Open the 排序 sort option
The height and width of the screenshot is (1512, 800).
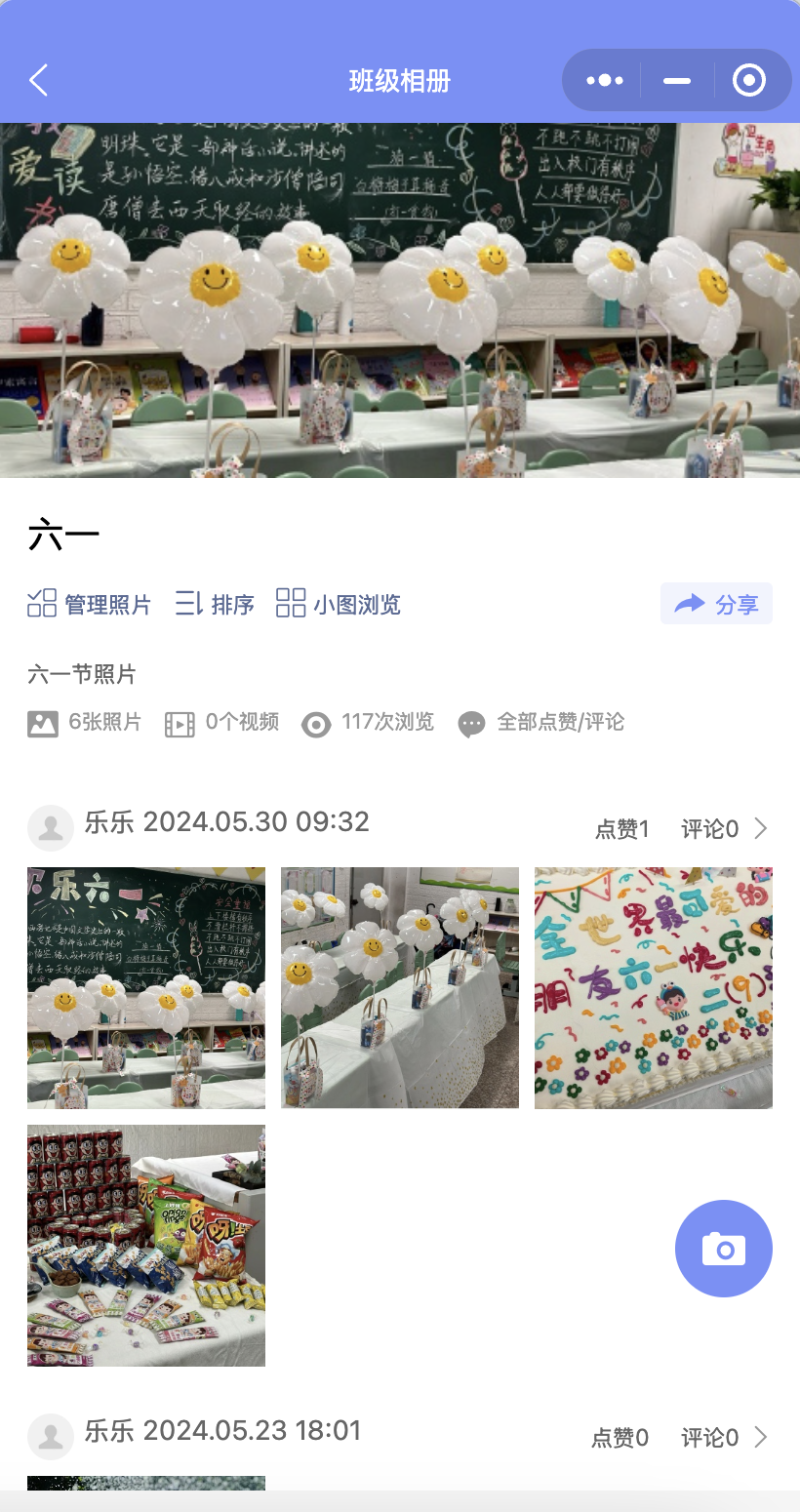click(215, 604)
